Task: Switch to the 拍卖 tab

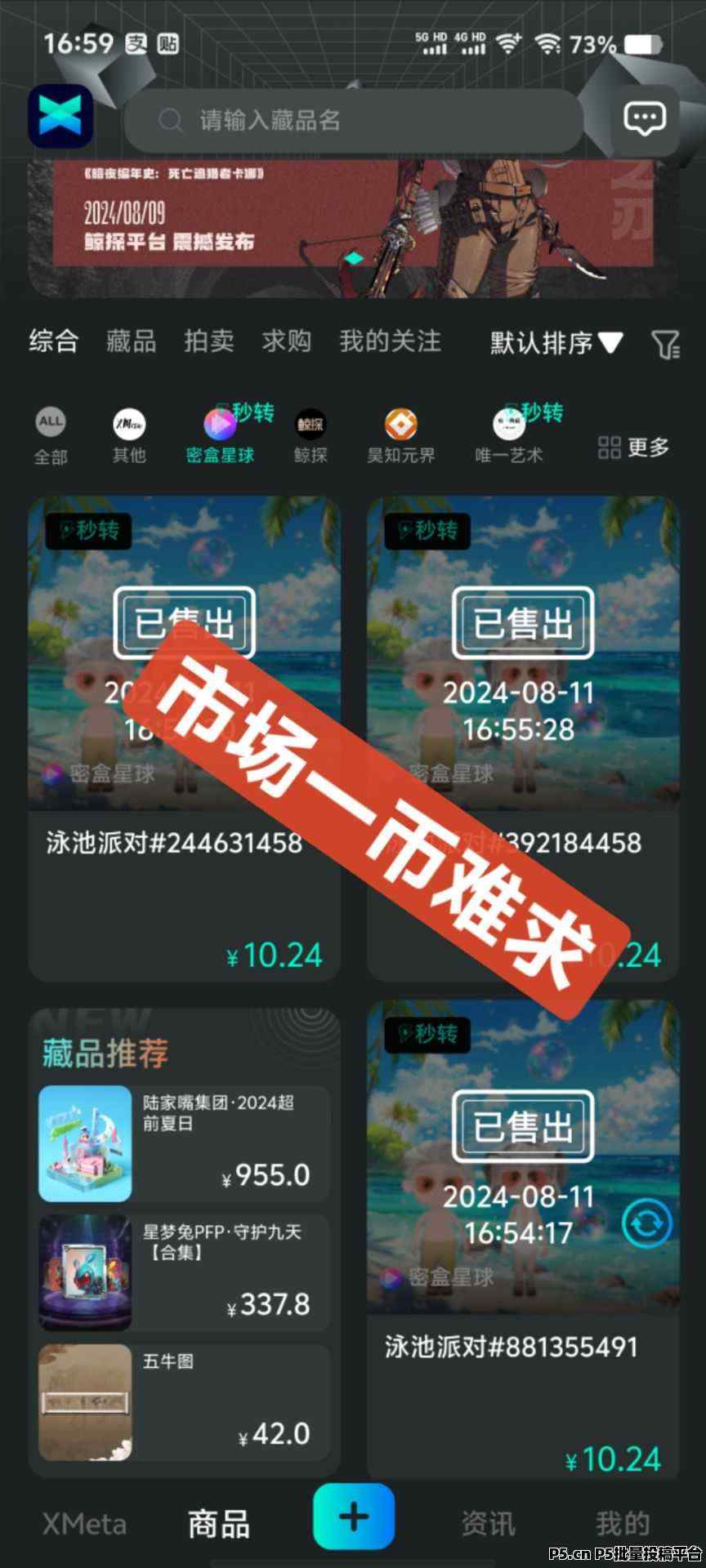Action: 209,341
